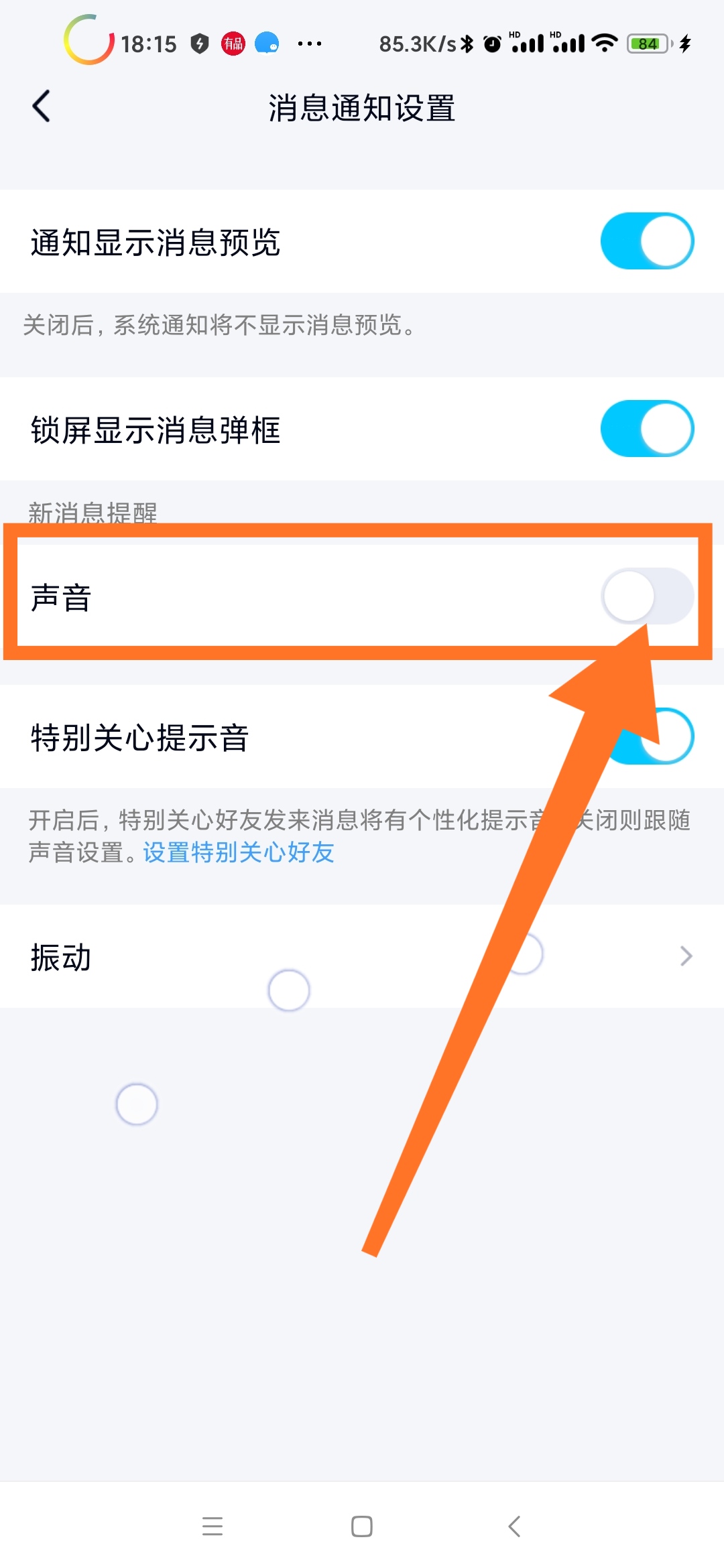The height and width of the screenshot is (1568, 724).
Task: Tap the alarm clock icon in the status bar
Action: [x=492, y=43]
